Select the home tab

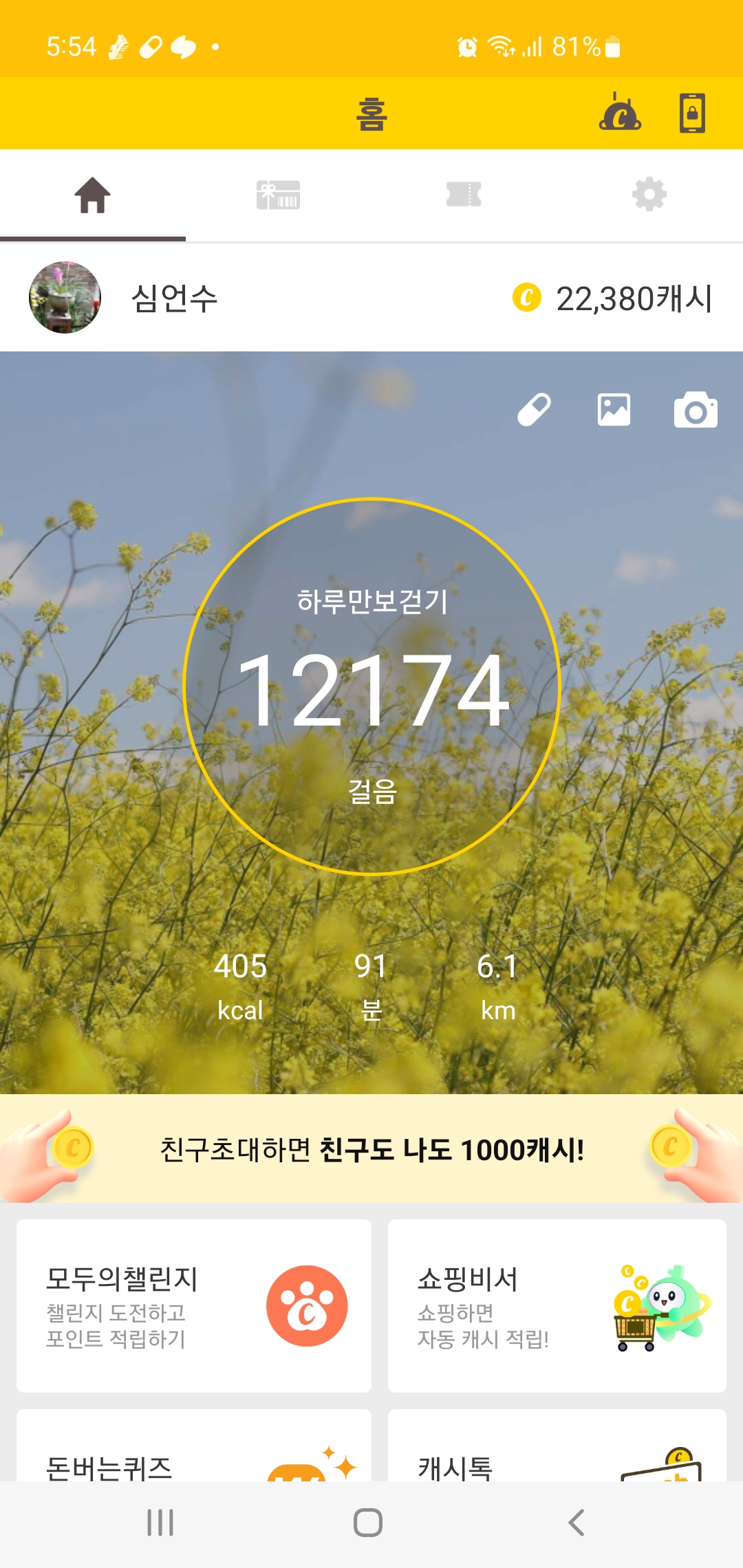[93, 195]
